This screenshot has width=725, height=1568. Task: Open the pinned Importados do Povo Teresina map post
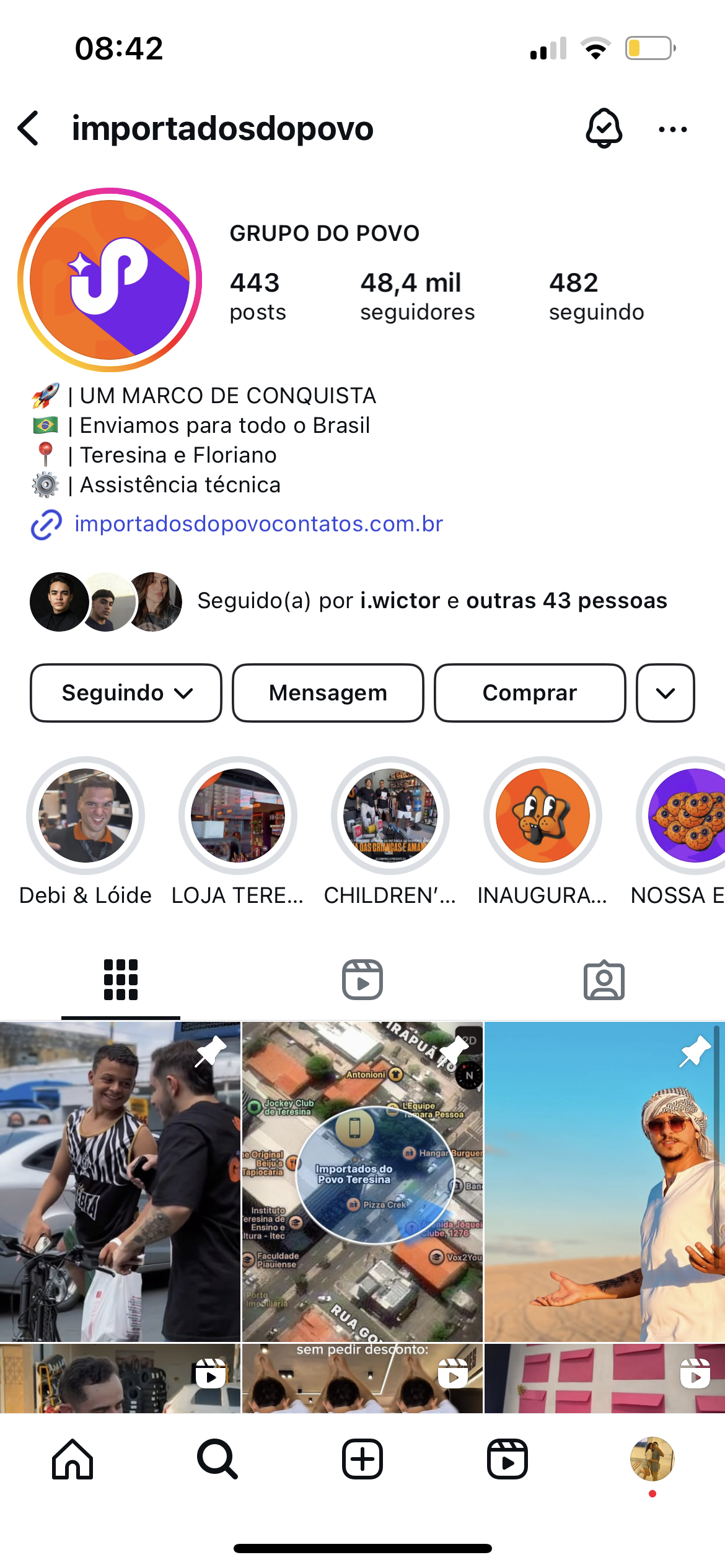click(x=362, y=1182)
